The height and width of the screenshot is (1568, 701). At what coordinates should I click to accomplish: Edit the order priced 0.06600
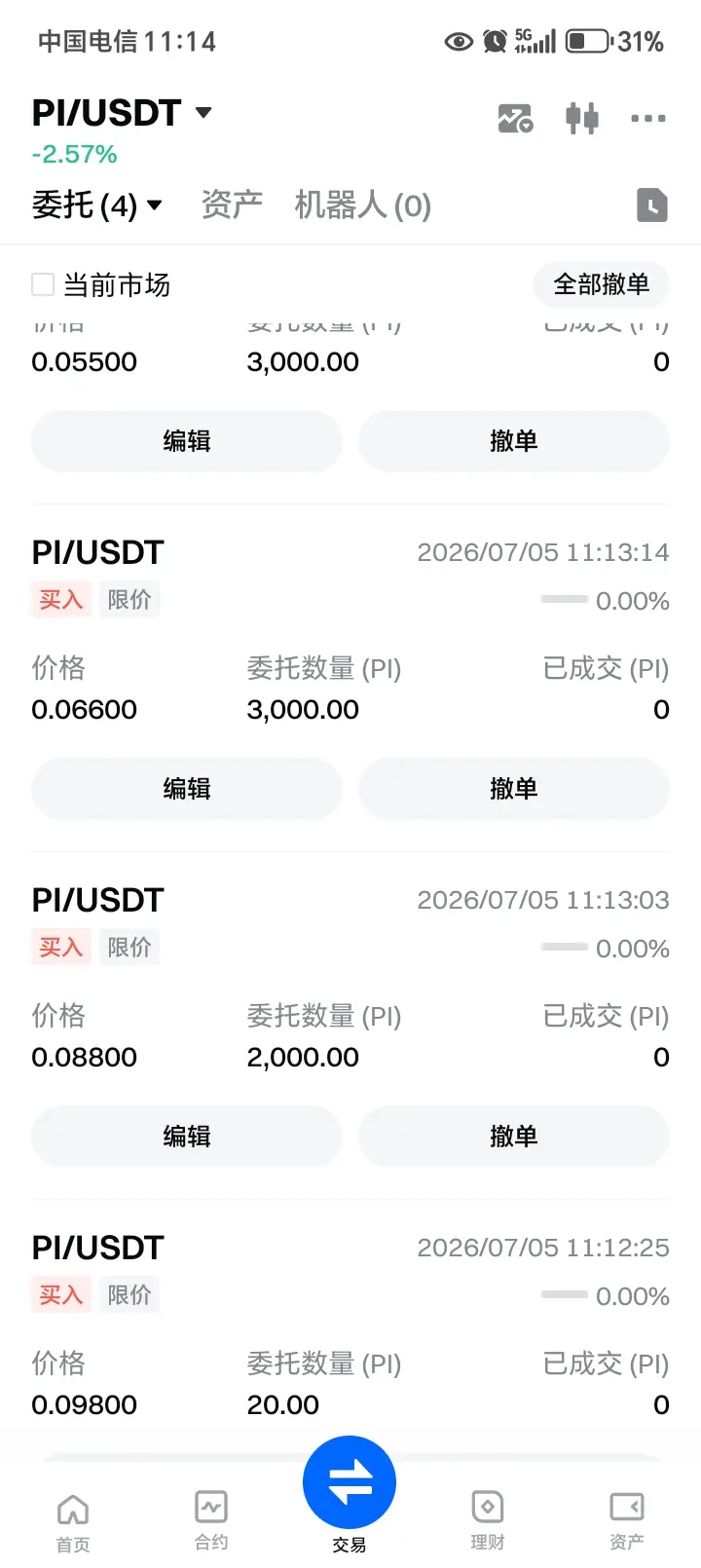[187, 788]
